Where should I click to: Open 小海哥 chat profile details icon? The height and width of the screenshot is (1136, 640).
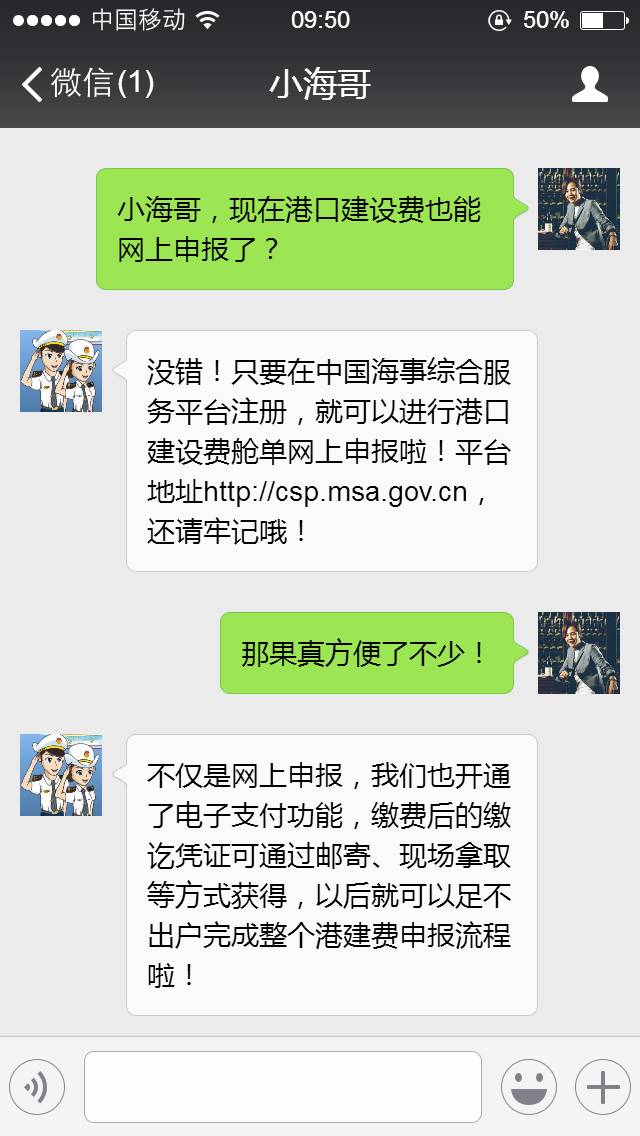pos(589,84)
